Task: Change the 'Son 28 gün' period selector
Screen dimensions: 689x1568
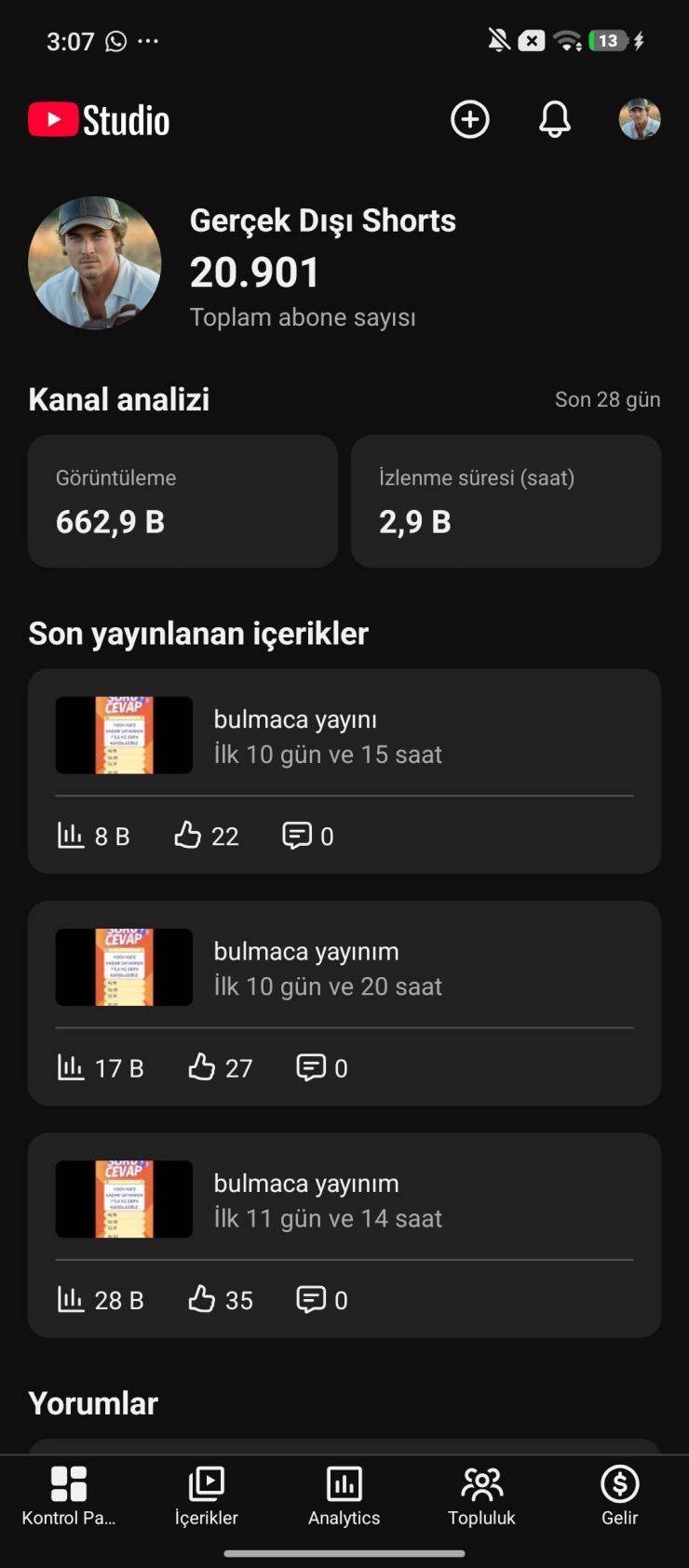Action: (607, 399)
